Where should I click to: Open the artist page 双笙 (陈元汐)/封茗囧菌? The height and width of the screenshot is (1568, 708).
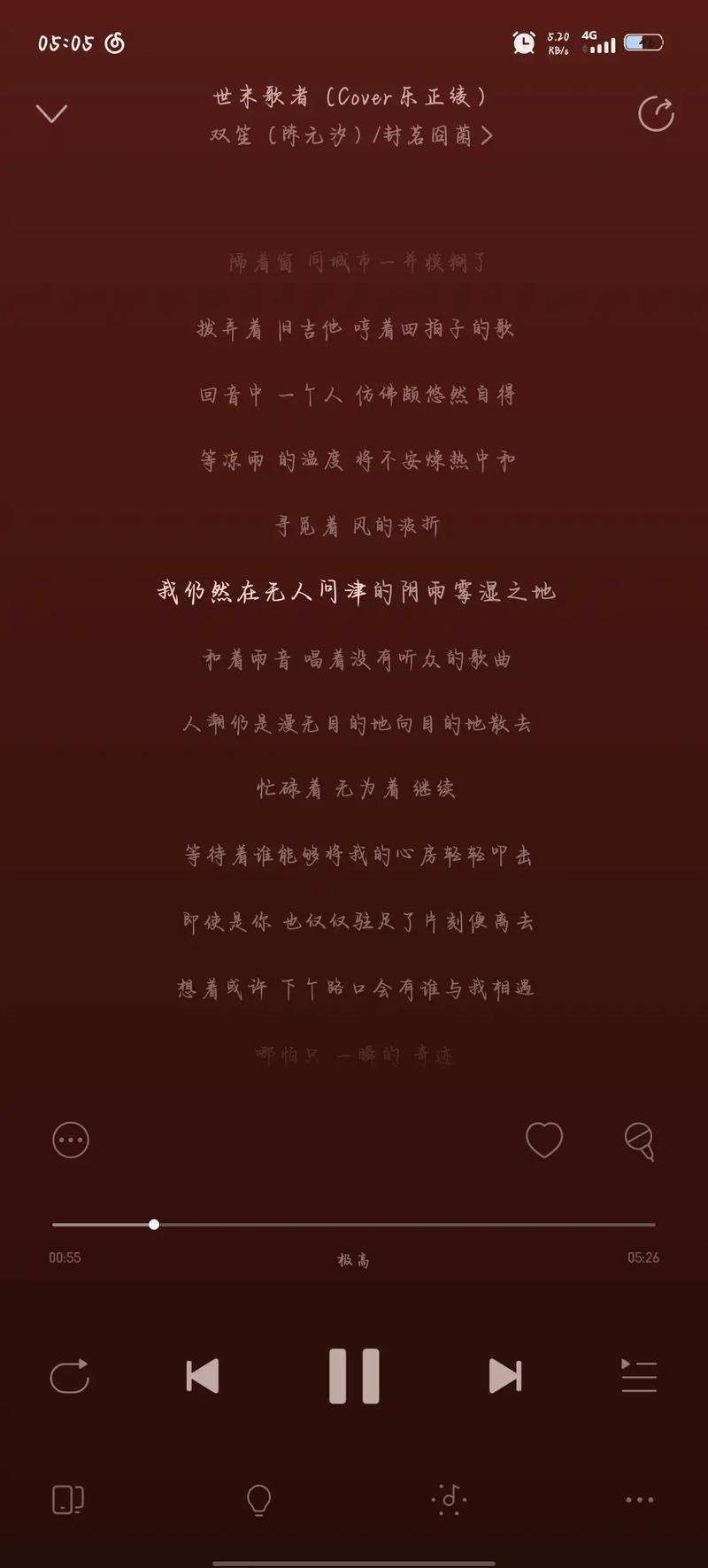coord(351,135)
